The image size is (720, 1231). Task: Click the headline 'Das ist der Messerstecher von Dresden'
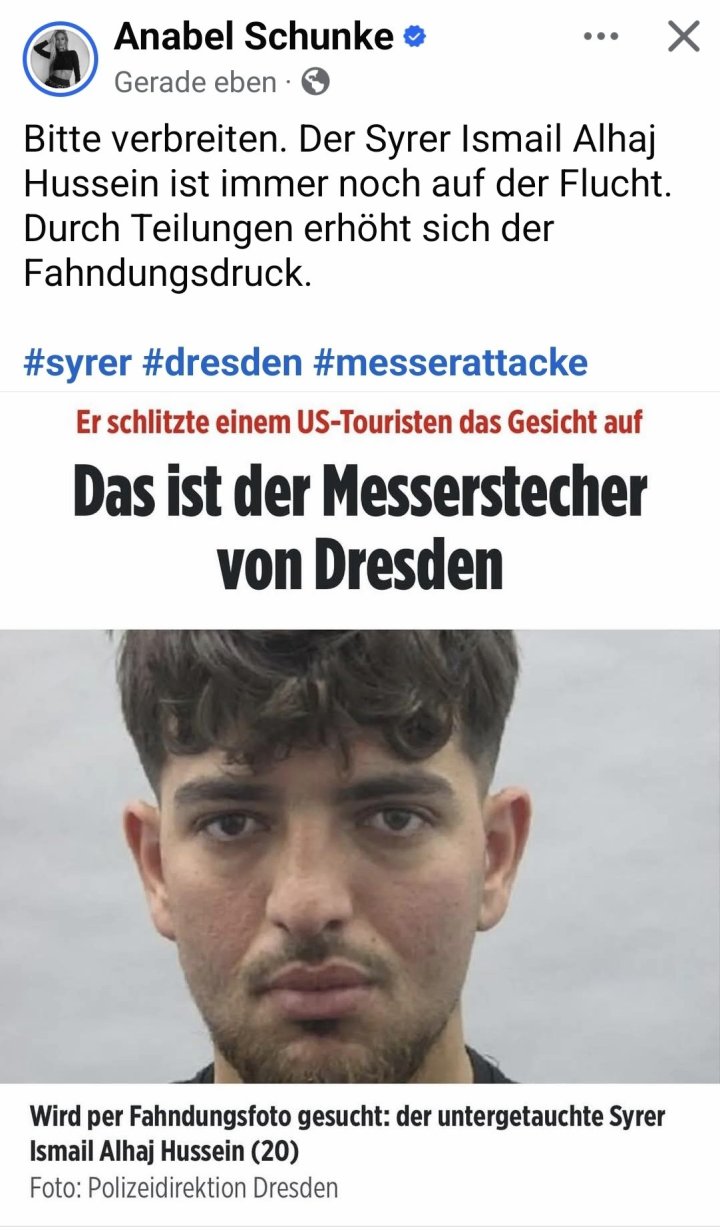pos(358,525)
